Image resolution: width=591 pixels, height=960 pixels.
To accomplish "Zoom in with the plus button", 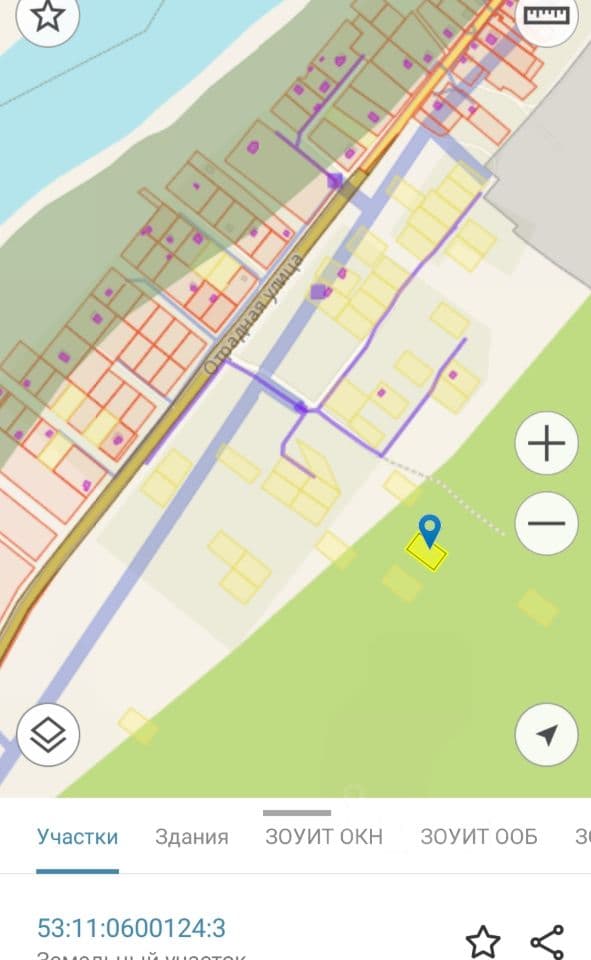I will (x=546, y=443).
